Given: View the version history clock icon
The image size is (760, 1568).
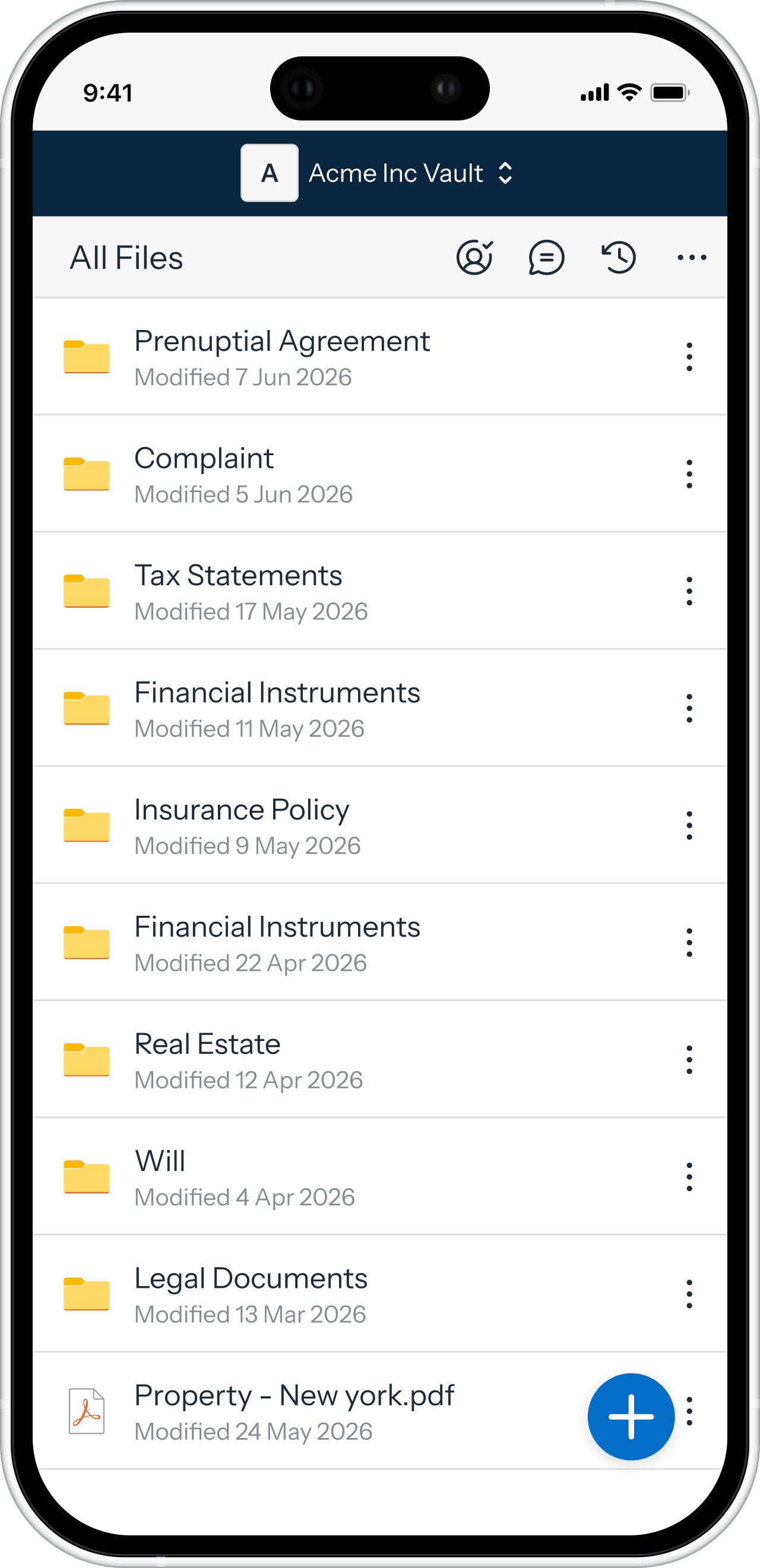Looking at the screenshot, I should coord(619,258).
